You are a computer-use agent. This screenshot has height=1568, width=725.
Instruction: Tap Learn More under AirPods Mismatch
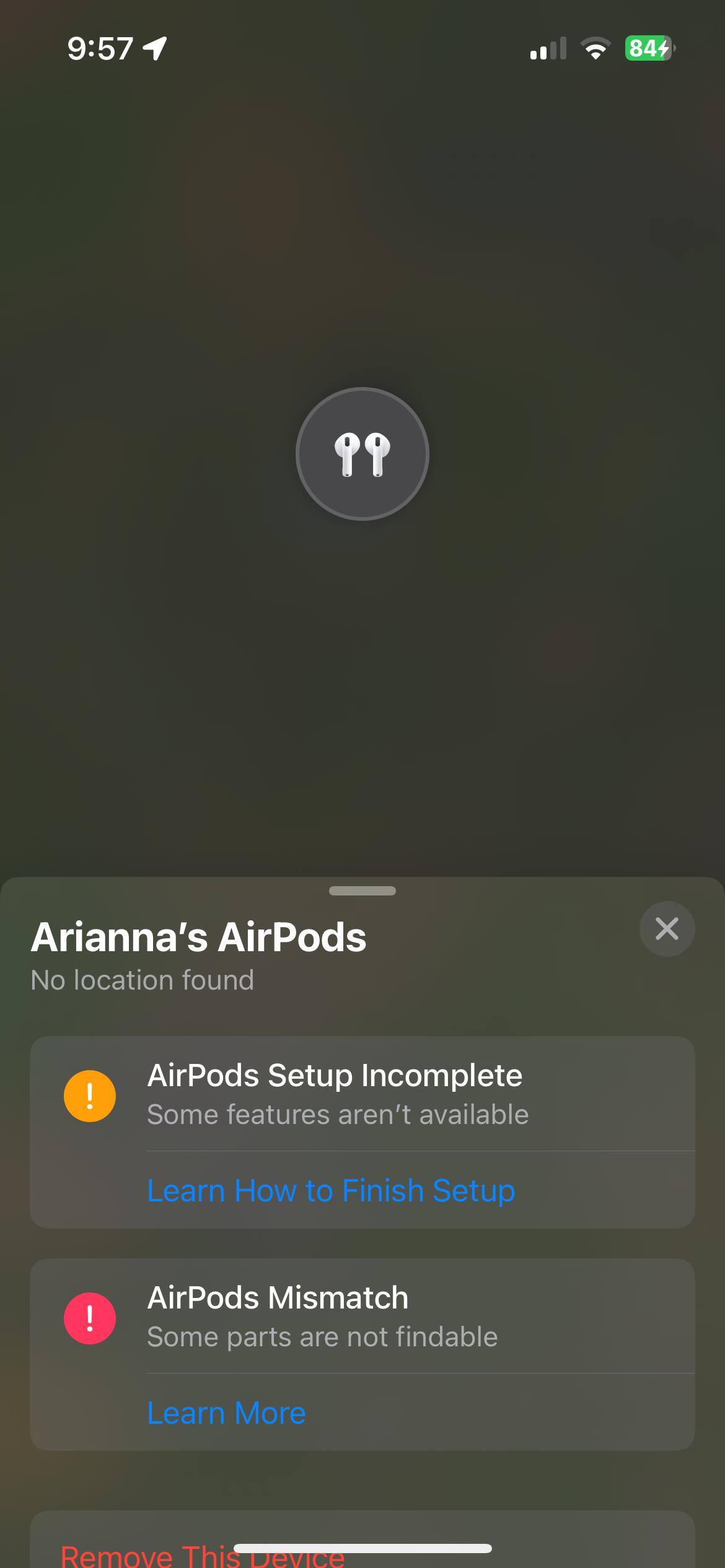(226, 1413)
